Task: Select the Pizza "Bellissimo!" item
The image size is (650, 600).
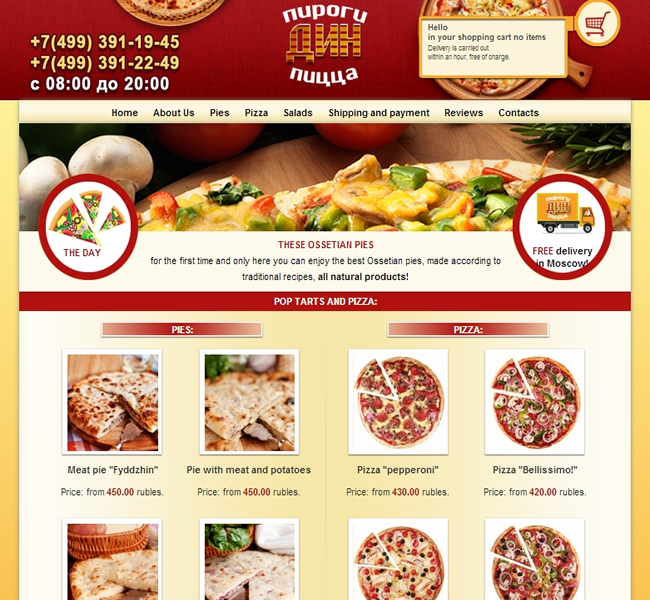Action: coord(535,401)
